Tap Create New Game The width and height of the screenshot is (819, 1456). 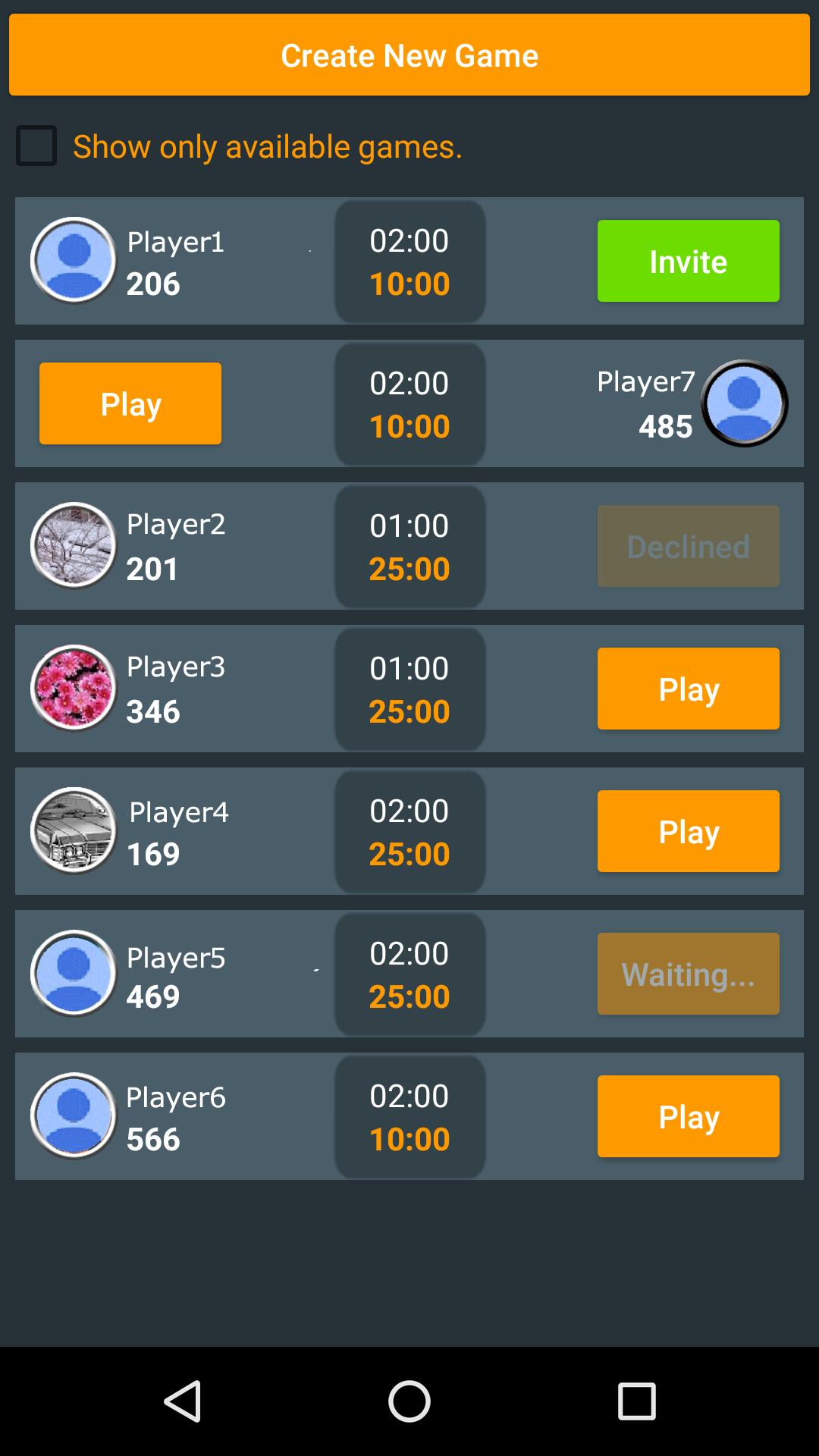(409, 54)
